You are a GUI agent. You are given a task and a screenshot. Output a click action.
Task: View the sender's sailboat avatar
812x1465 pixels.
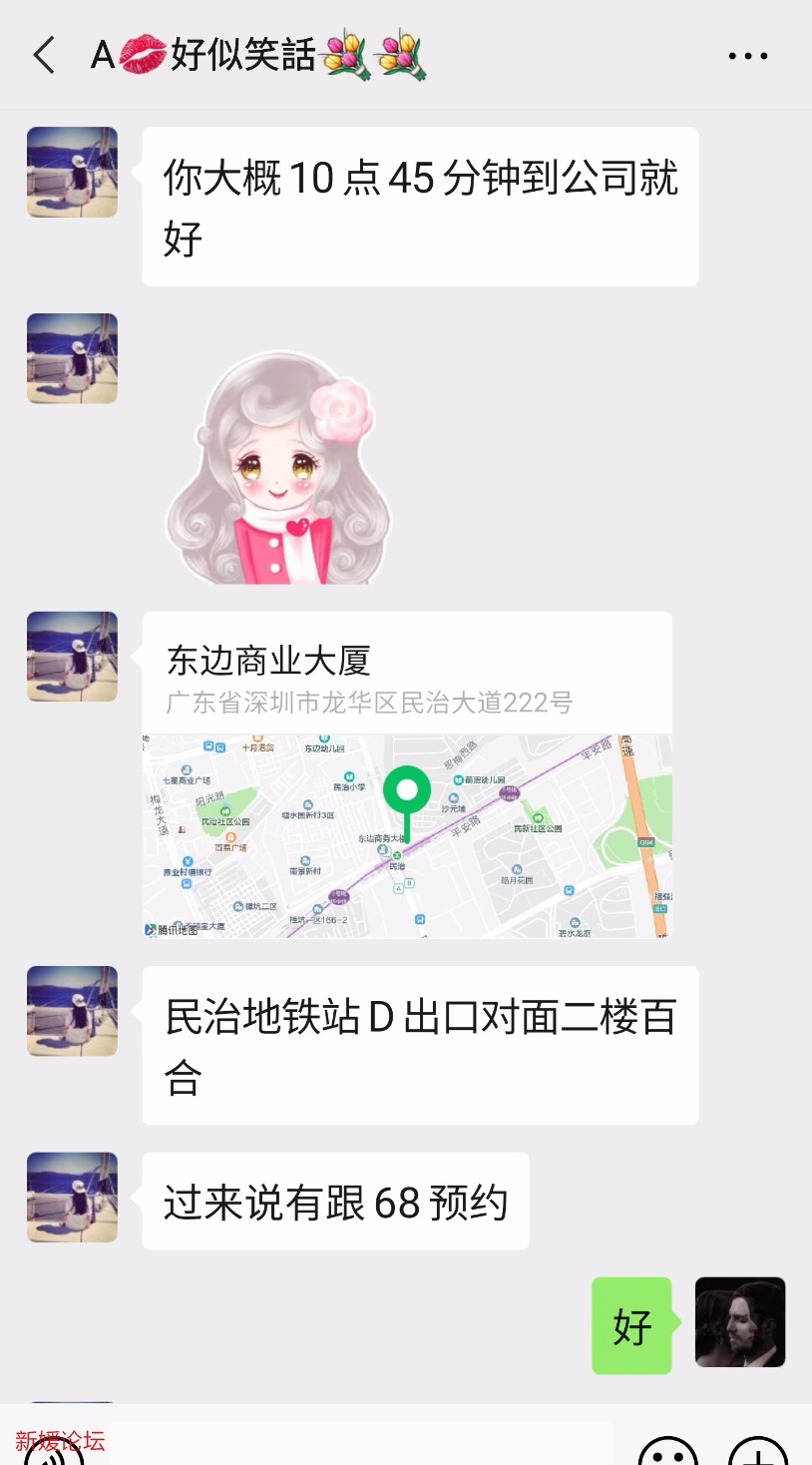71,171
